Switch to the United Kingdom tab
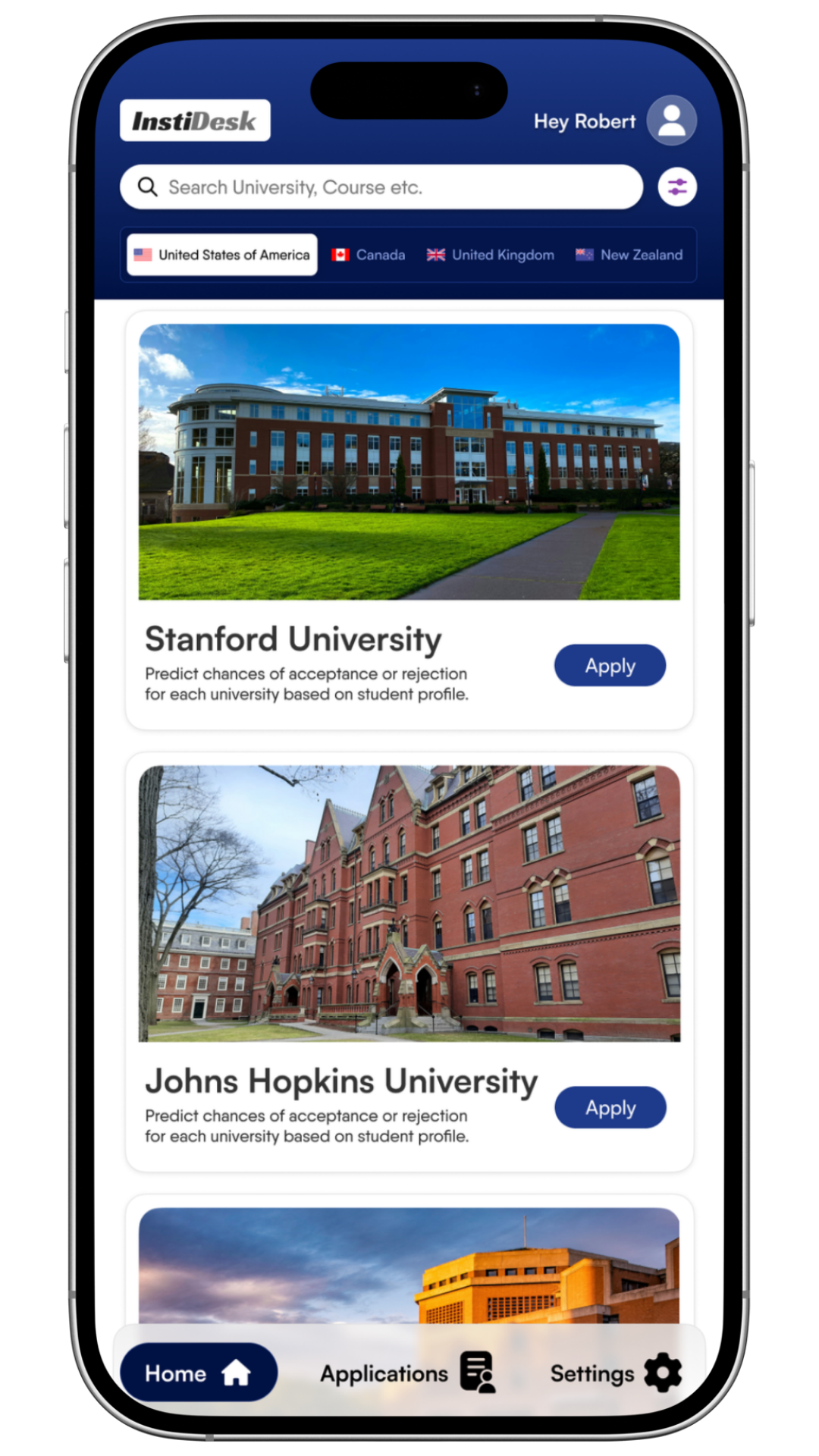 [491, 255]
